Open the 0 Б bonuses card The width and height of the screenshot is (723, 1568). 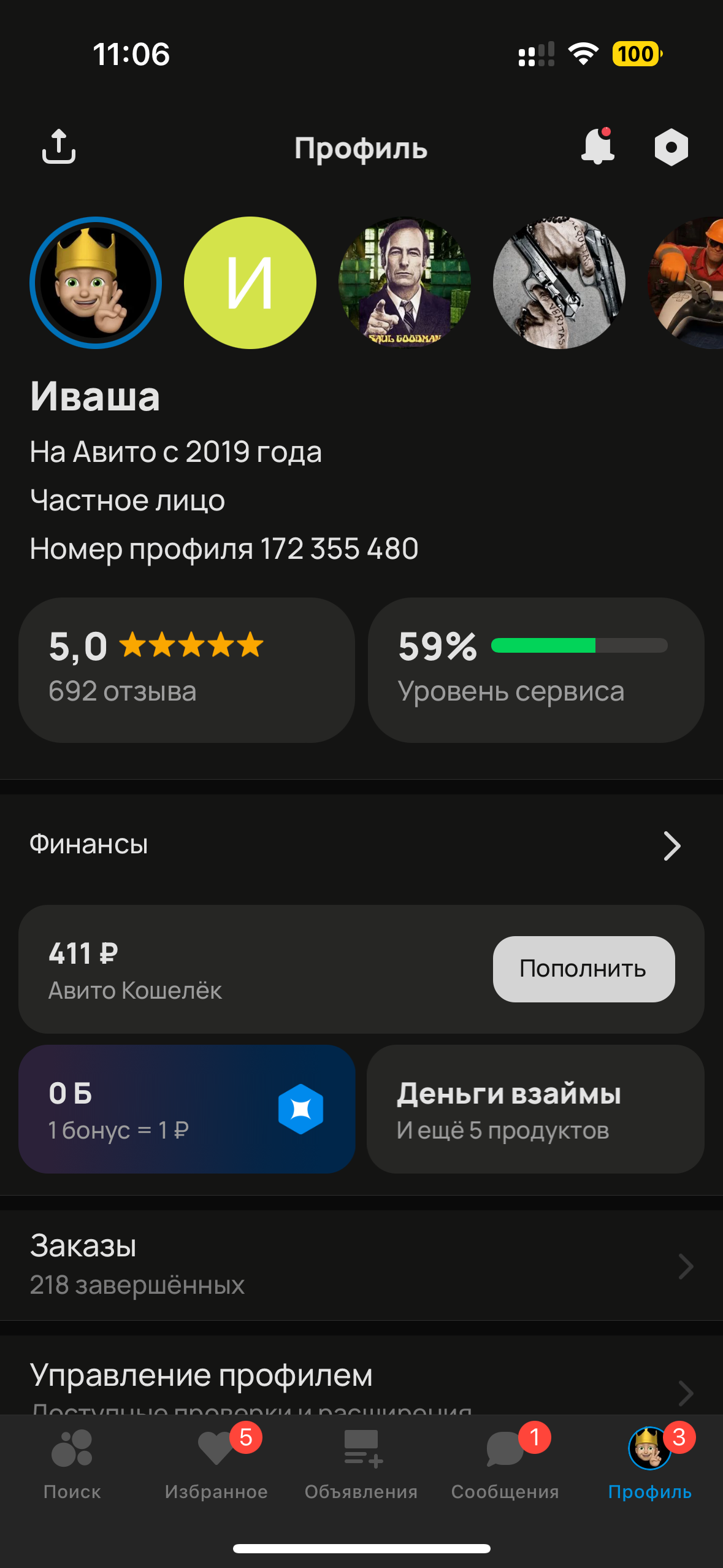(186, 1109)
